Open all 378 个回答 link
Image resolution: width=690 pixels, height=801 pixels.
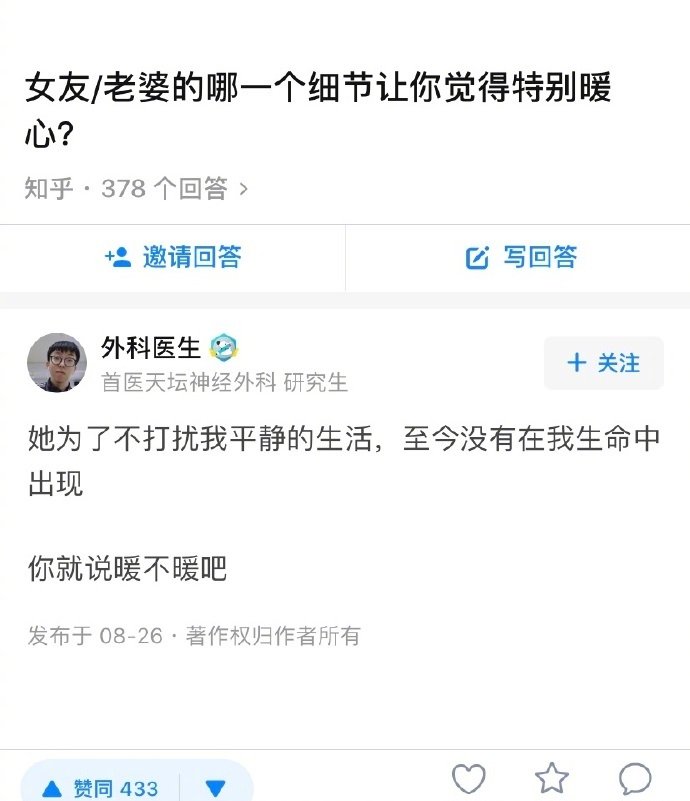coord(175,188)
